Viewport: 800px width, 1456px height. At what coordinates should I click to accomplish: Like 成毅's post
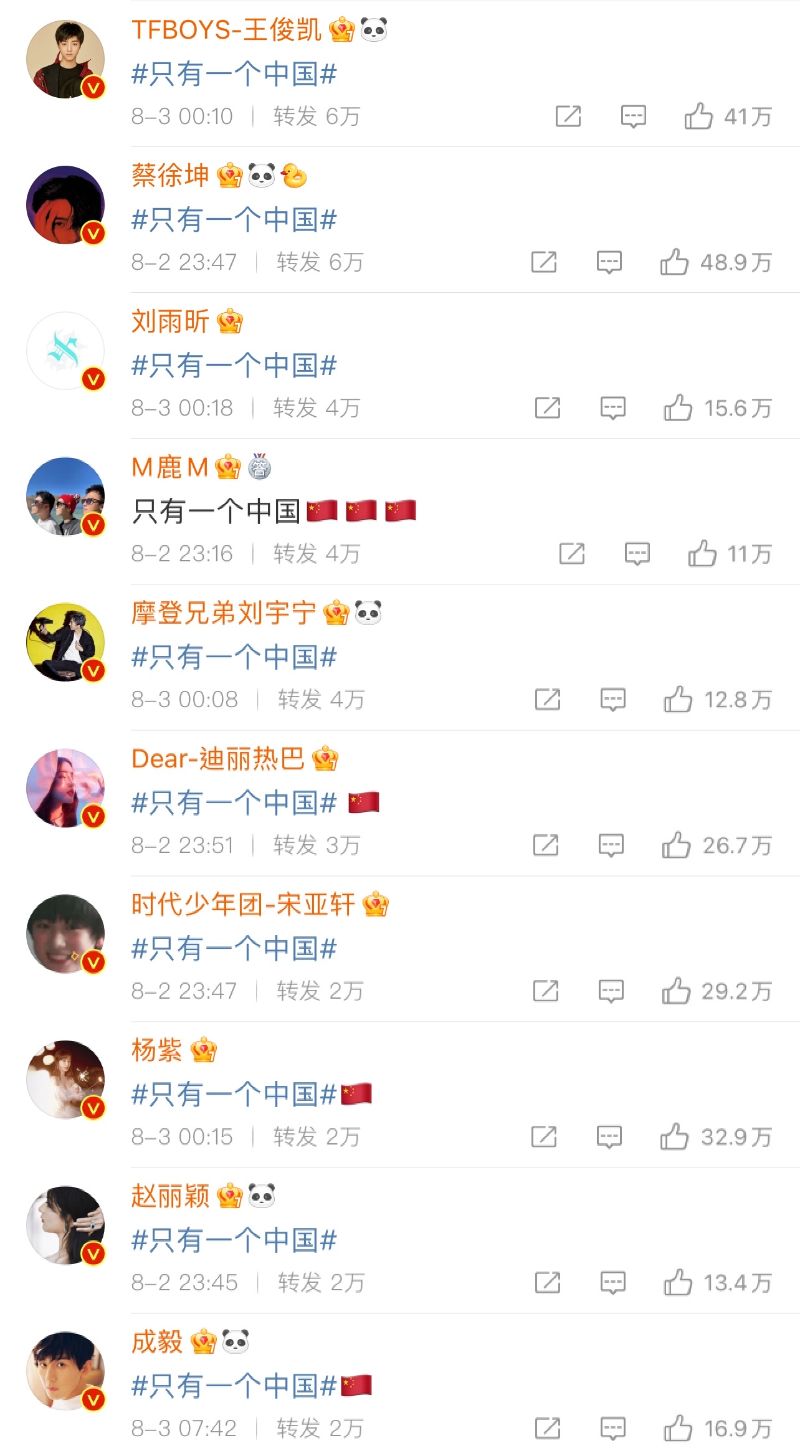pos(678,1428)
